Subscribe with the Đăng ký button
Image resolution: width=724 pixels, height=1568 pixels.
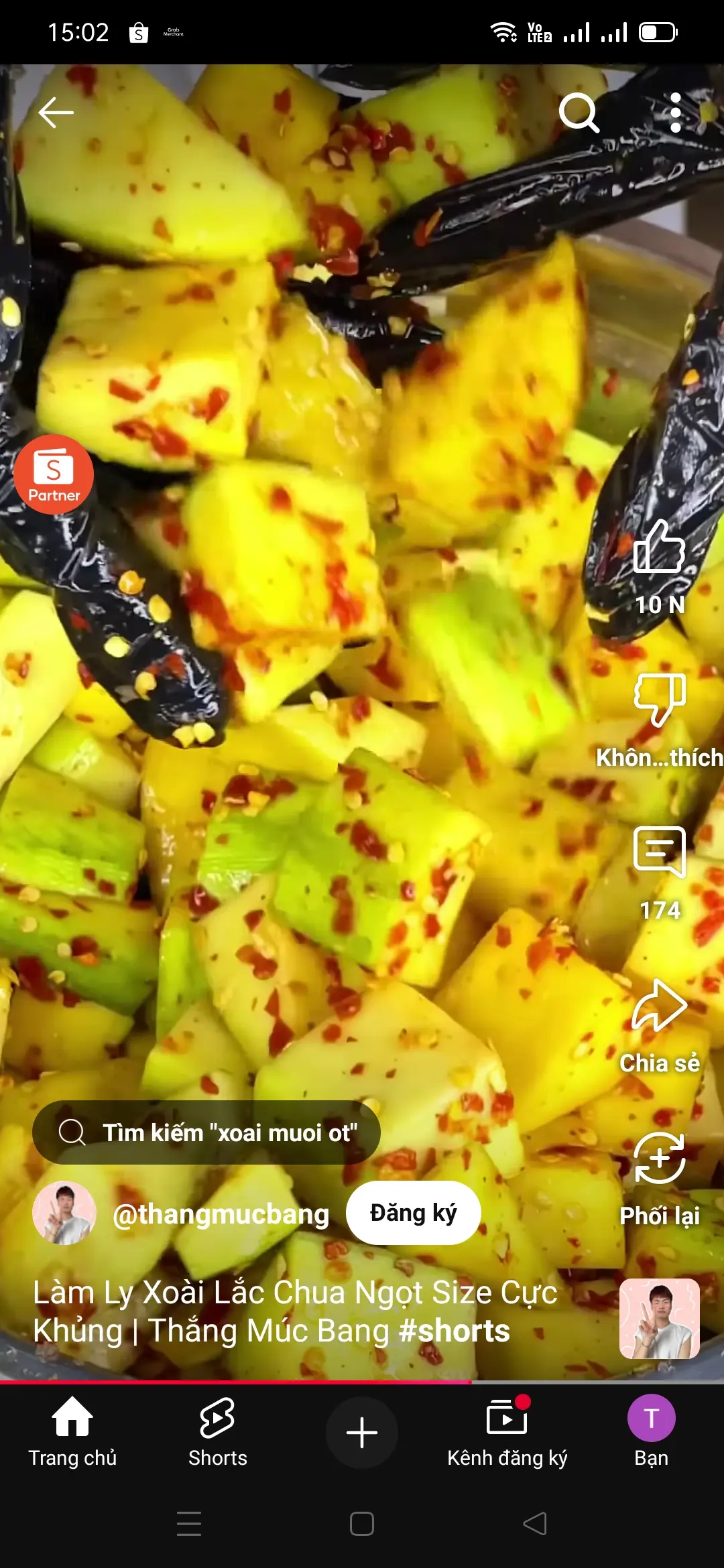[x=413, y=1213]
